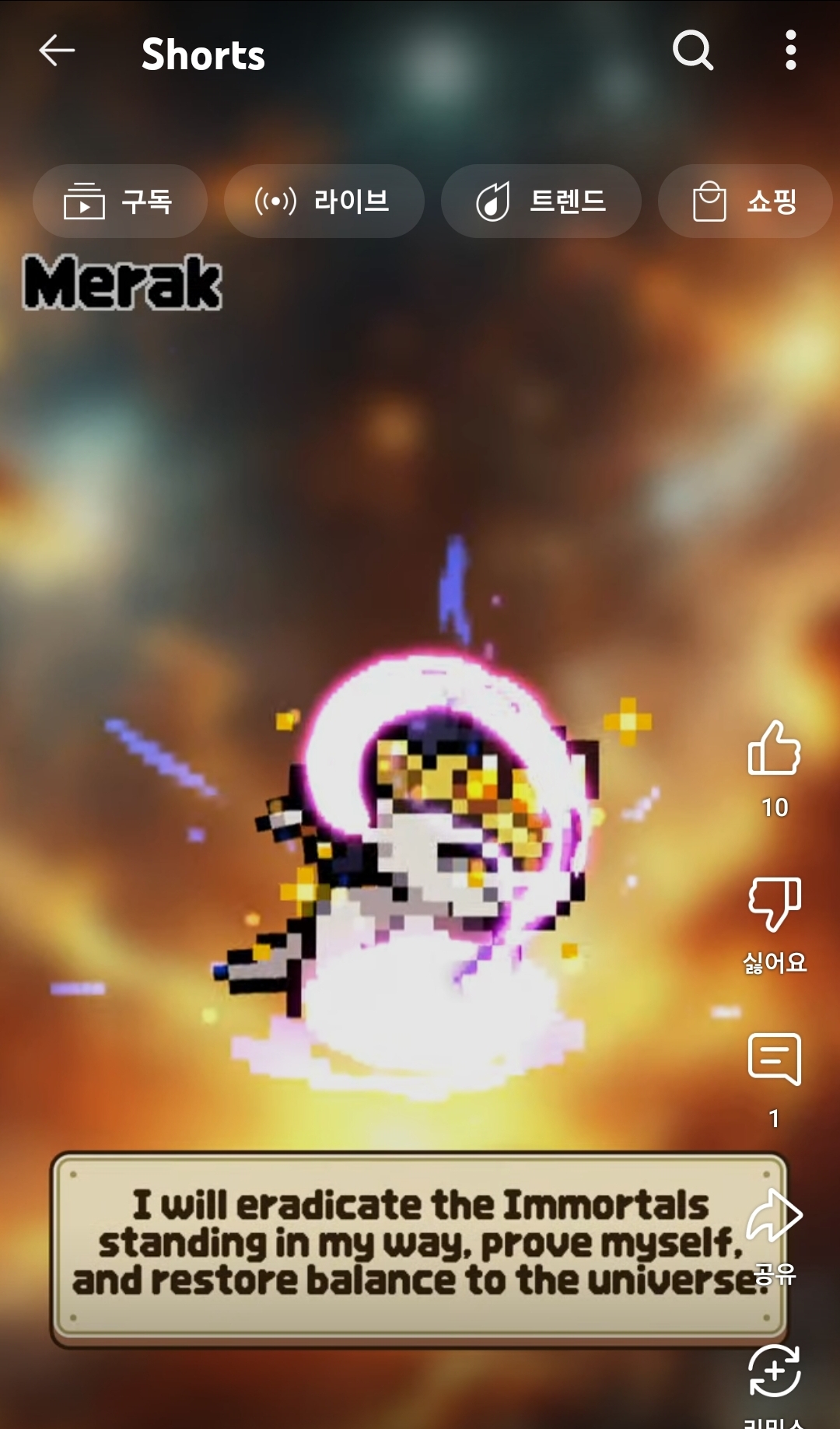The width and height of the screenshot is (840, 1429).
Task: Open the three-dot overflow menu
Action: click(790, 51)
